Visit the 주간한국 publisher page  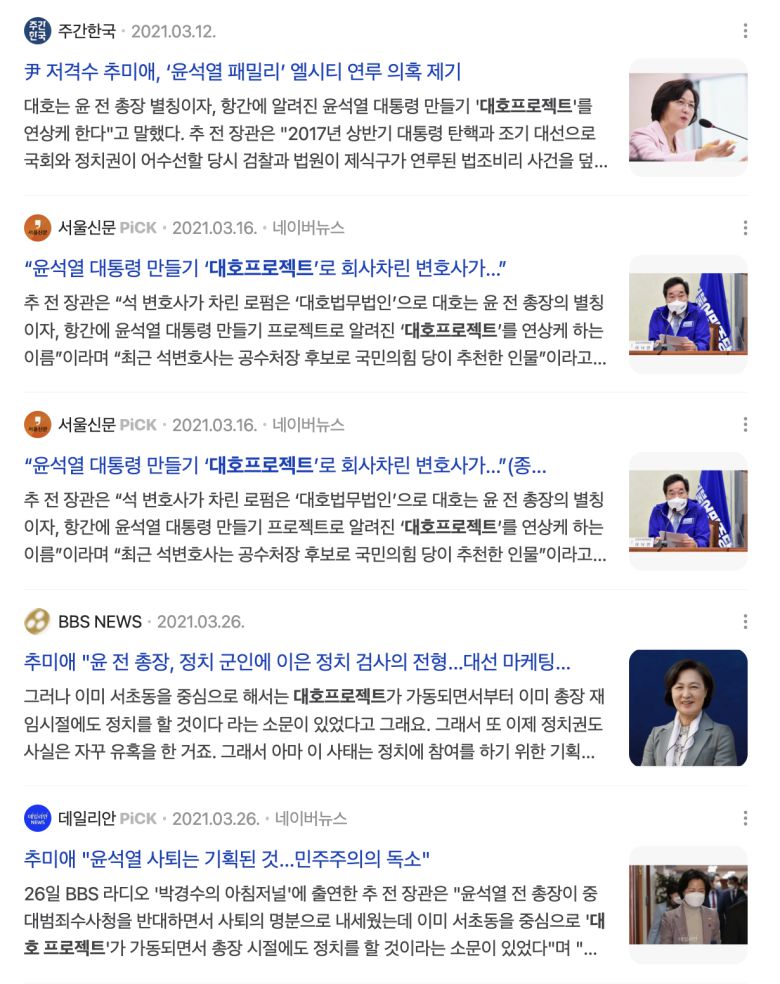click(x=86, y=31)
